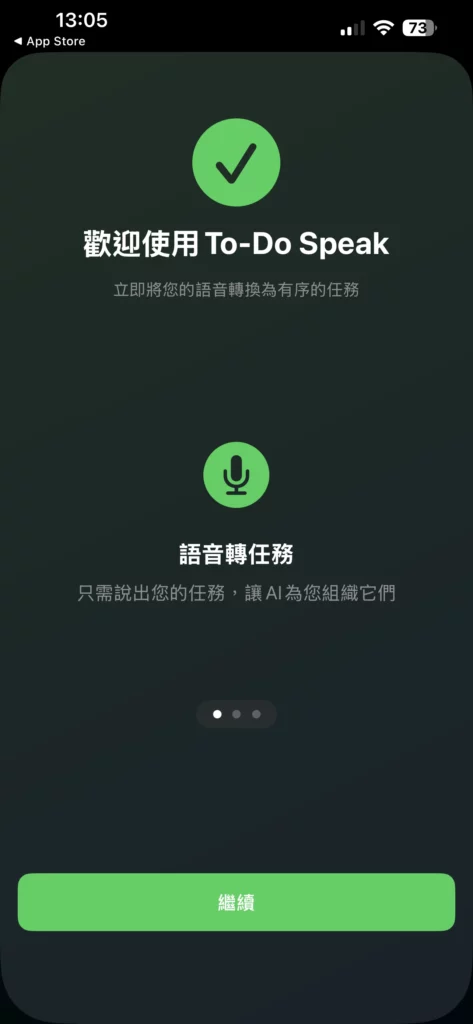Tap the green 繼續 button
This screenshot has width=473, height=1024.
click(x=236, y=902)
